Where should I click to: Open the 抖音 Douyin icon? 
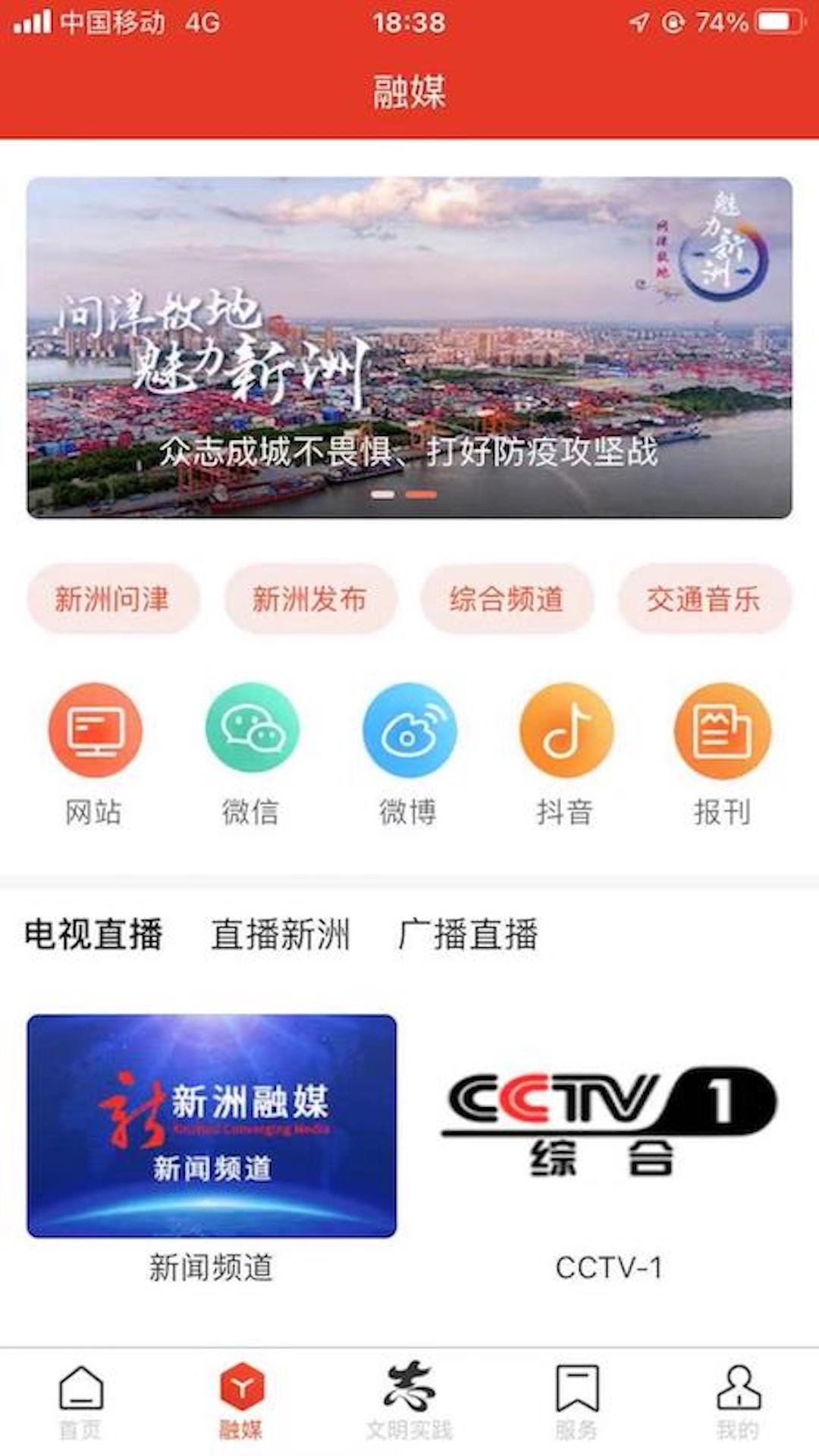[566, 730]
